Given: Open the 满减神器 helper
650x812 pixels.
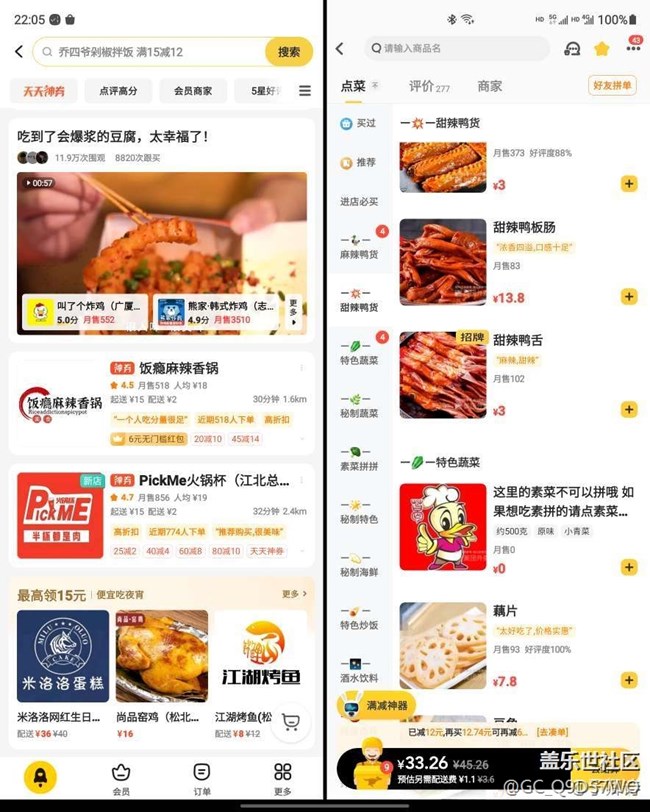Looking at the screenshot, I should [x=377, y=706].
